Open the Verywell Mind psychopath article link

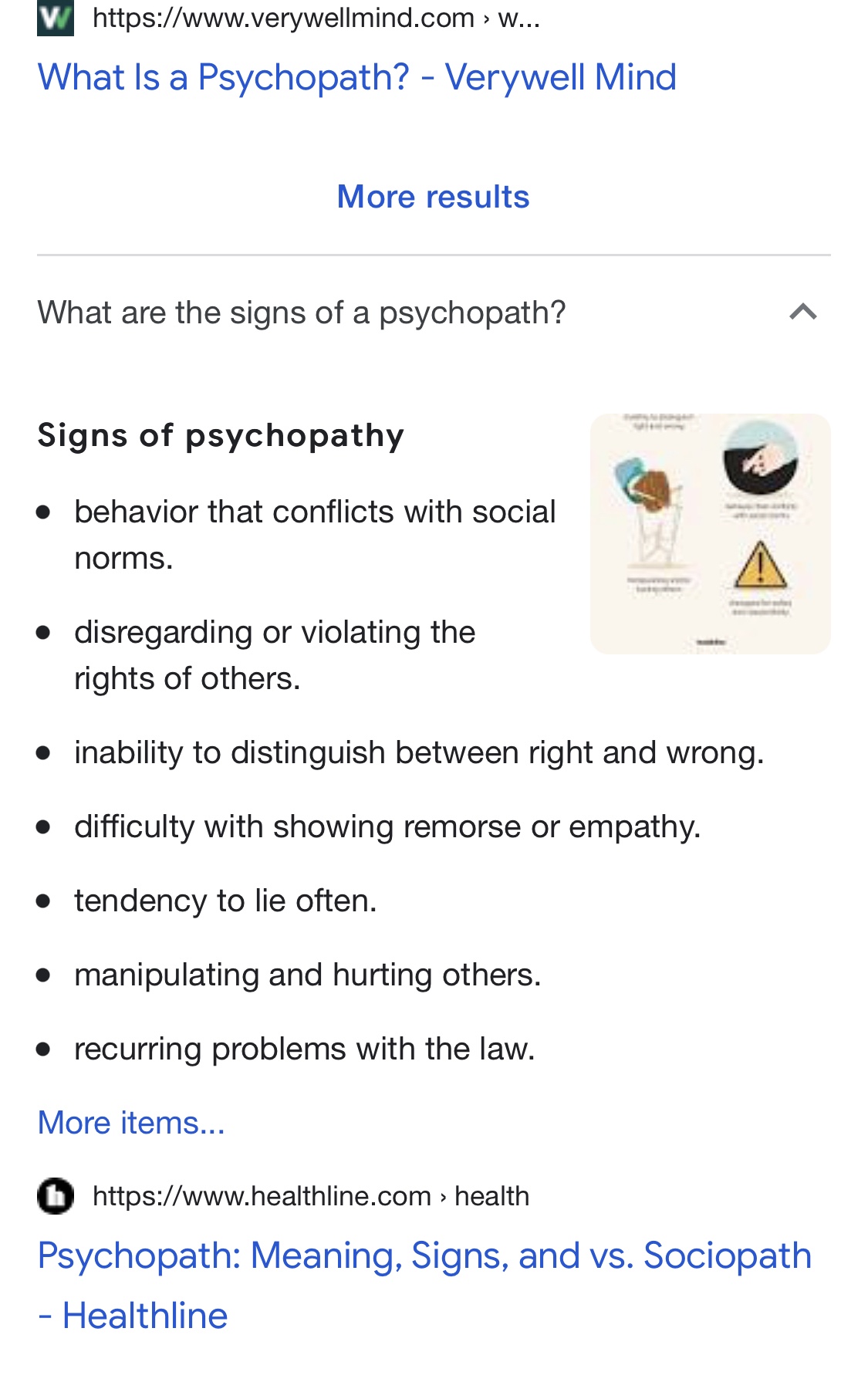[356, 77]
